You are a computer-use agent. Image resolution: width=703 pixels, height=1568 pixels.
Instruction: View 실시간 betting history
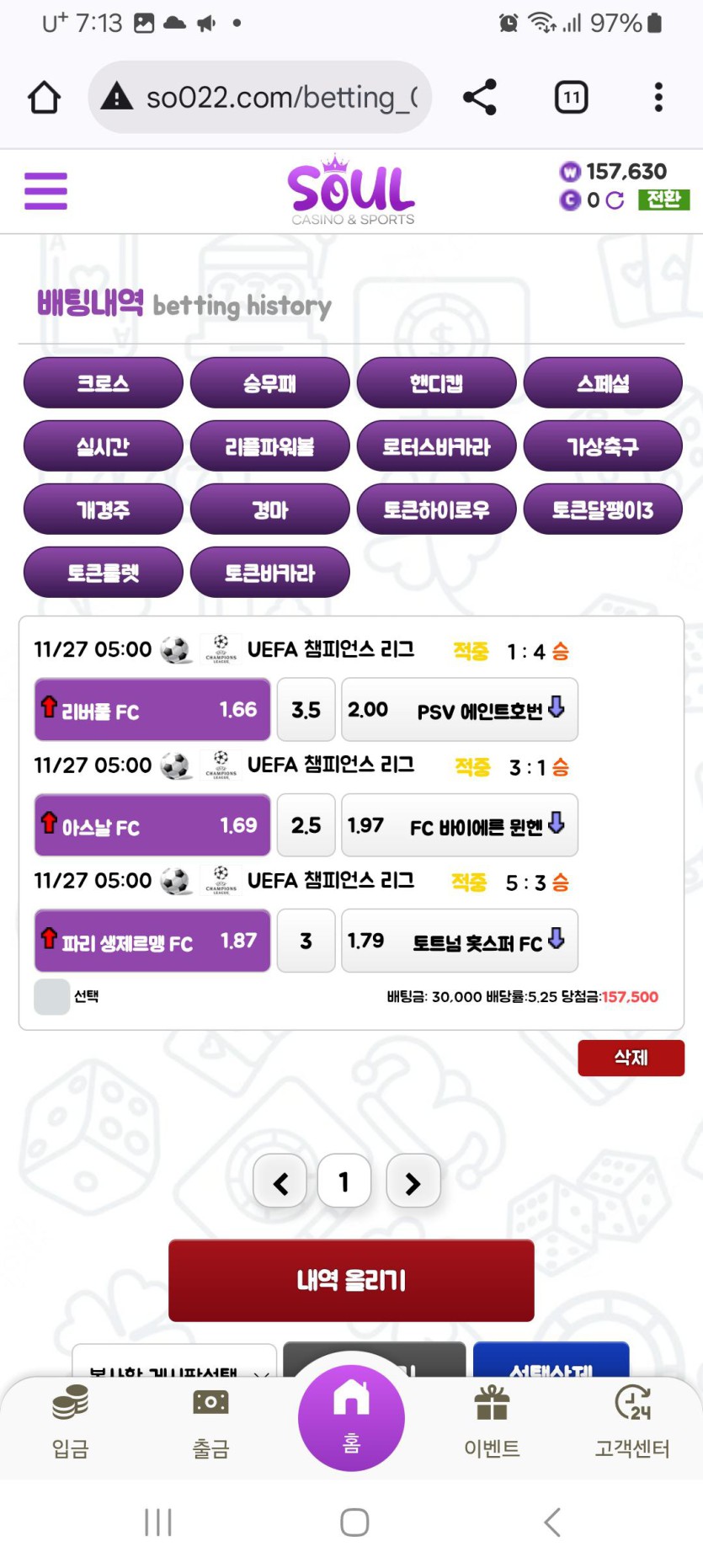[x=103, y=446]
